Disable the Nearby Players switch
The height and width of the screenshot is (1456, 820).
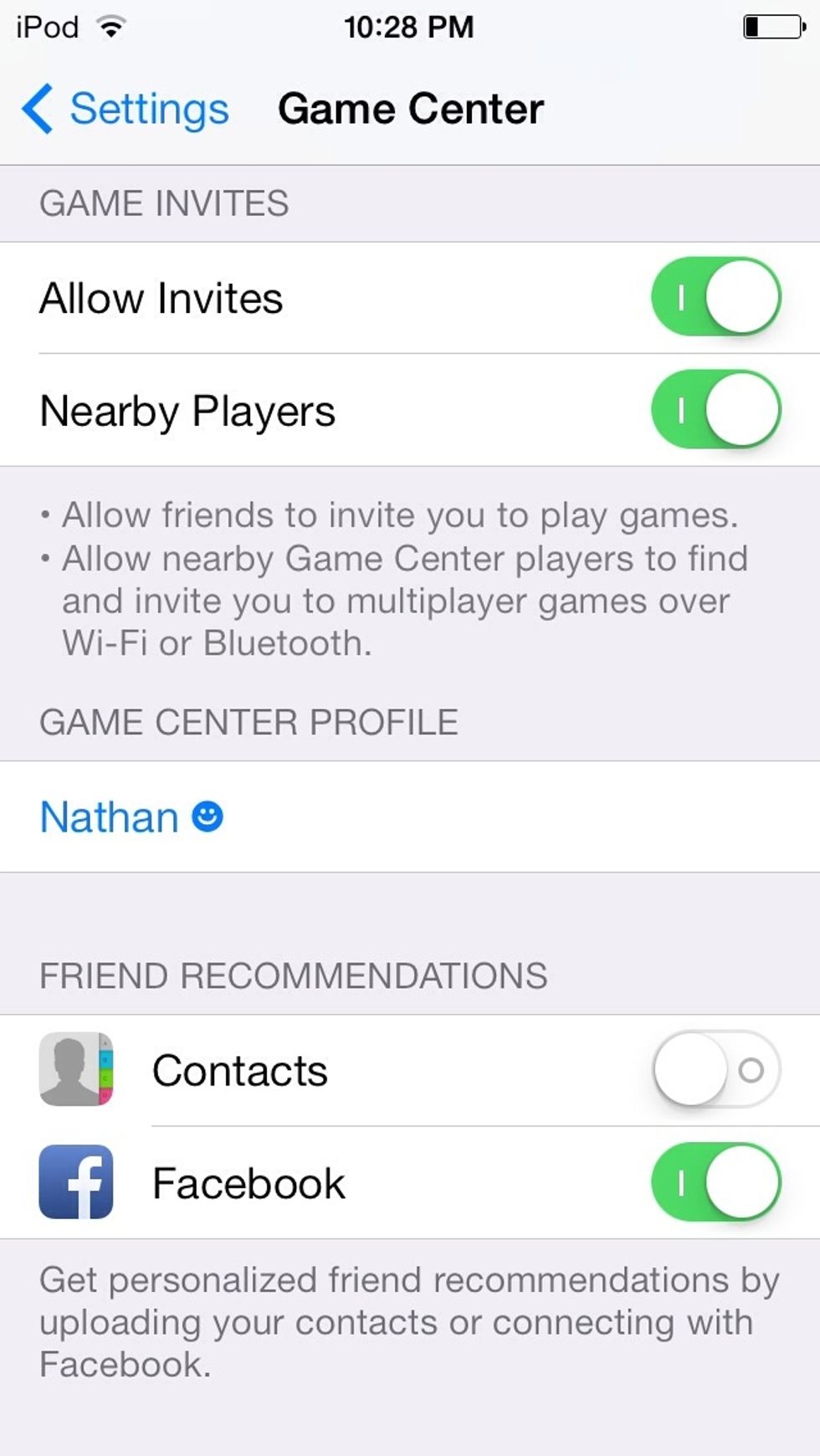click(715, 410)
